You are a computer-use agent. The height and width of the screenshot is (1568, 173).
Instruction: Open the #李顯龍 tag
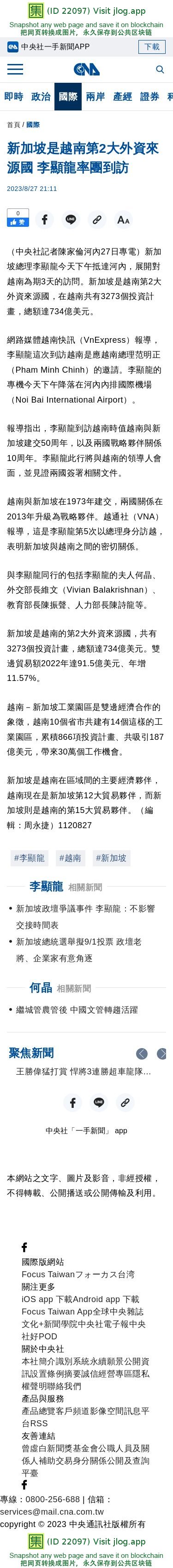pyautogui.click(x=30, y=858)
